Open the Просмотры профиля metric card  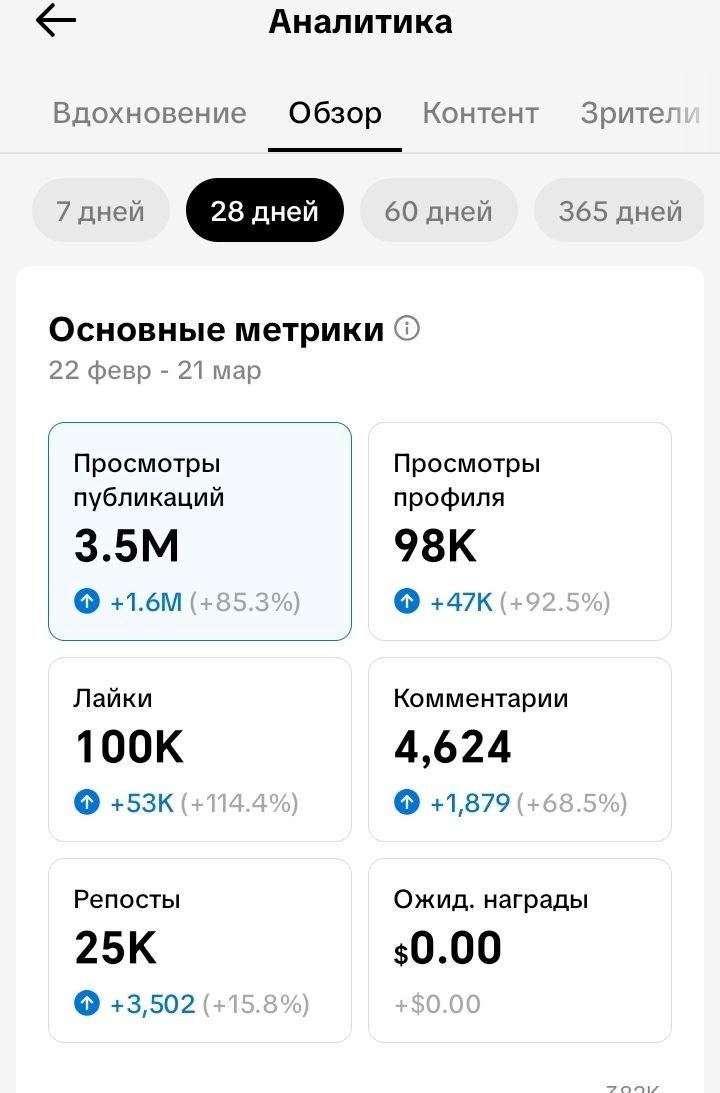(520, 531)
